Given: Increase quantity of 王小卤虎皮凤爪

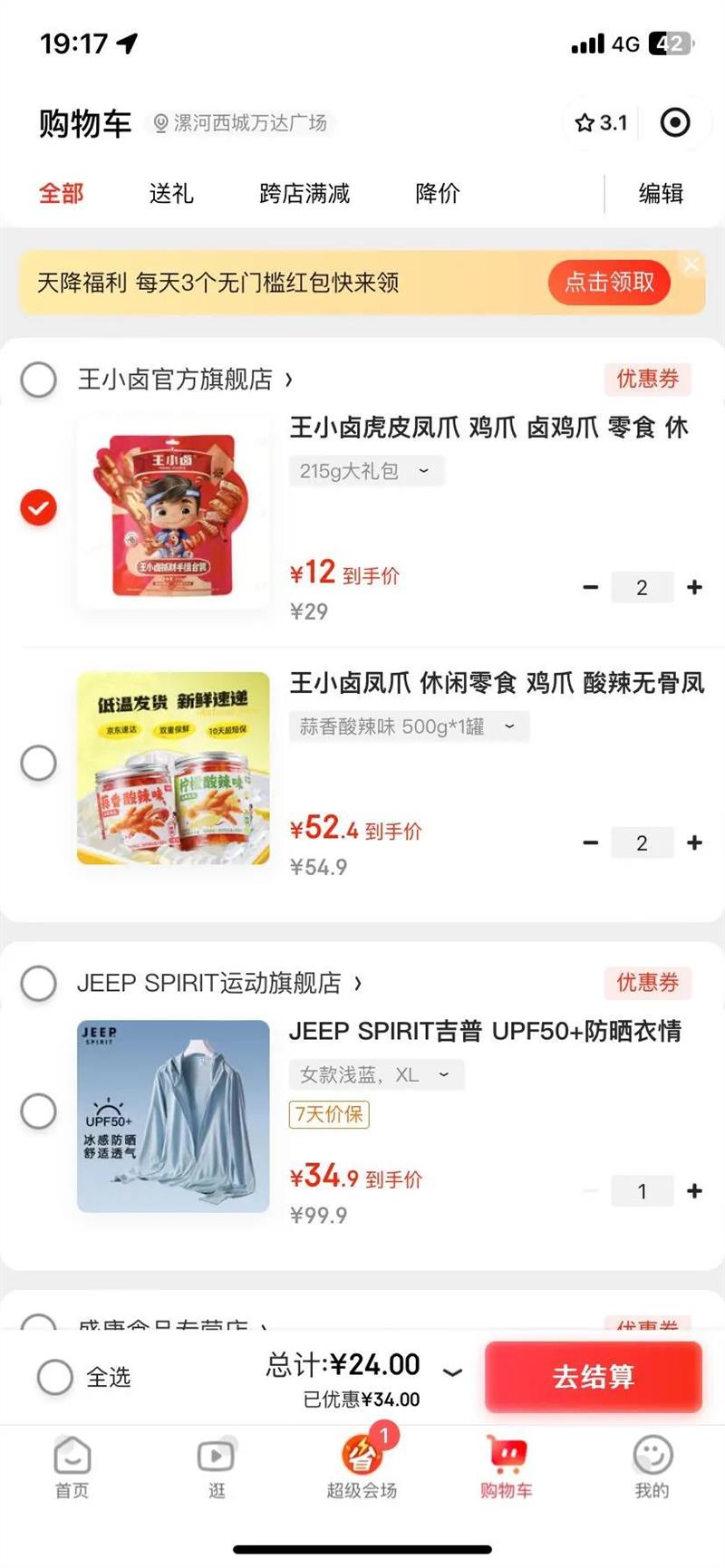Looking at the screenshot, I should 694,587.
